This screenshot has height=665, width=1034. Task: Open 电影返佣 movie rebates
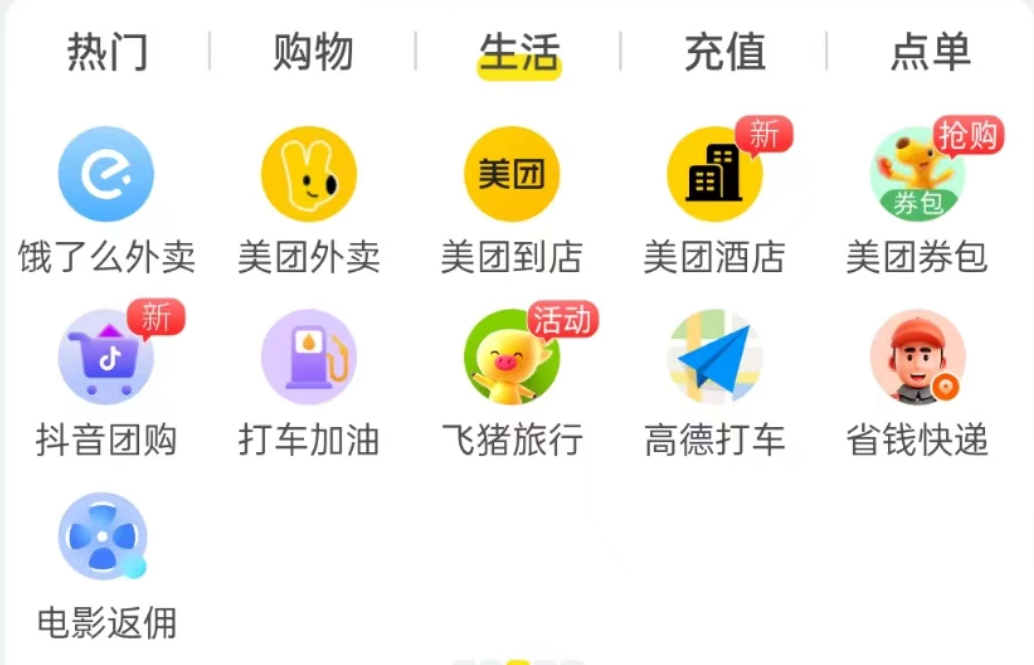pyautogui.click(x=104, y=537)
